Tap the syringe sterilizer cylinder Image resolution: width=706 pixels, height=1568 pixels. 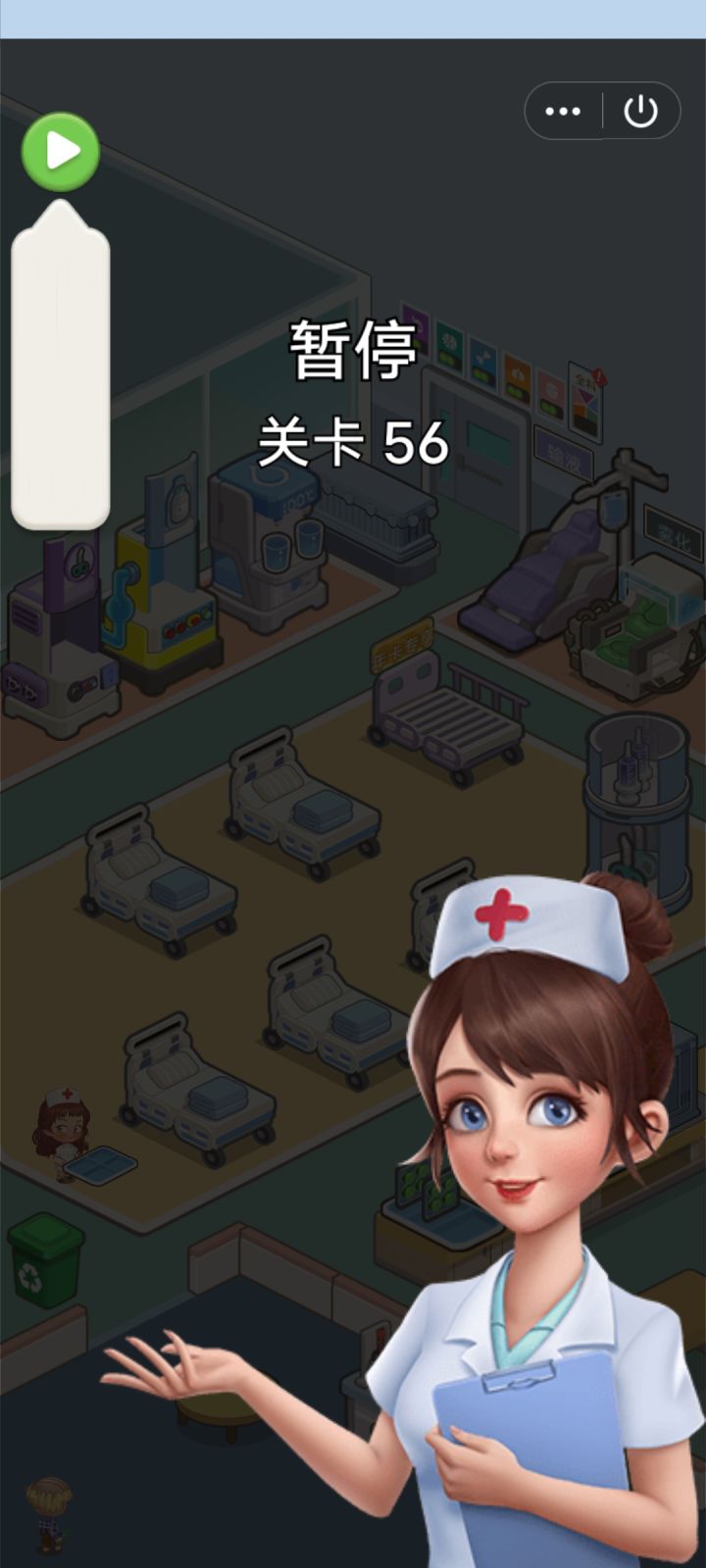click(637, 784)
